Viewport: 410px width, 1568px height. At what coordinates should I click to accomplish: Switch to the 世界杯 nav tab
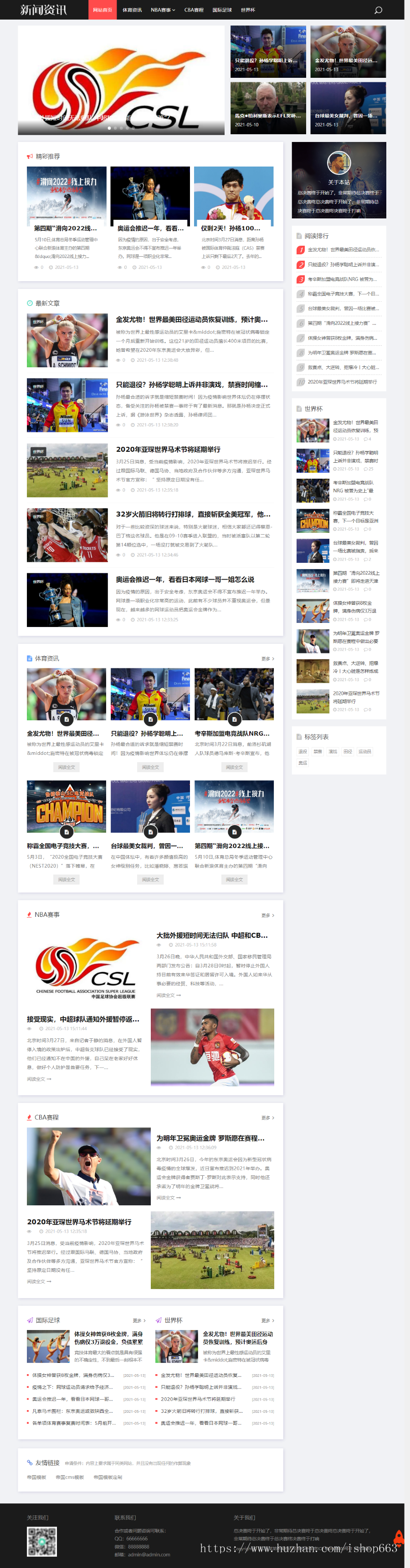[248, 10]
